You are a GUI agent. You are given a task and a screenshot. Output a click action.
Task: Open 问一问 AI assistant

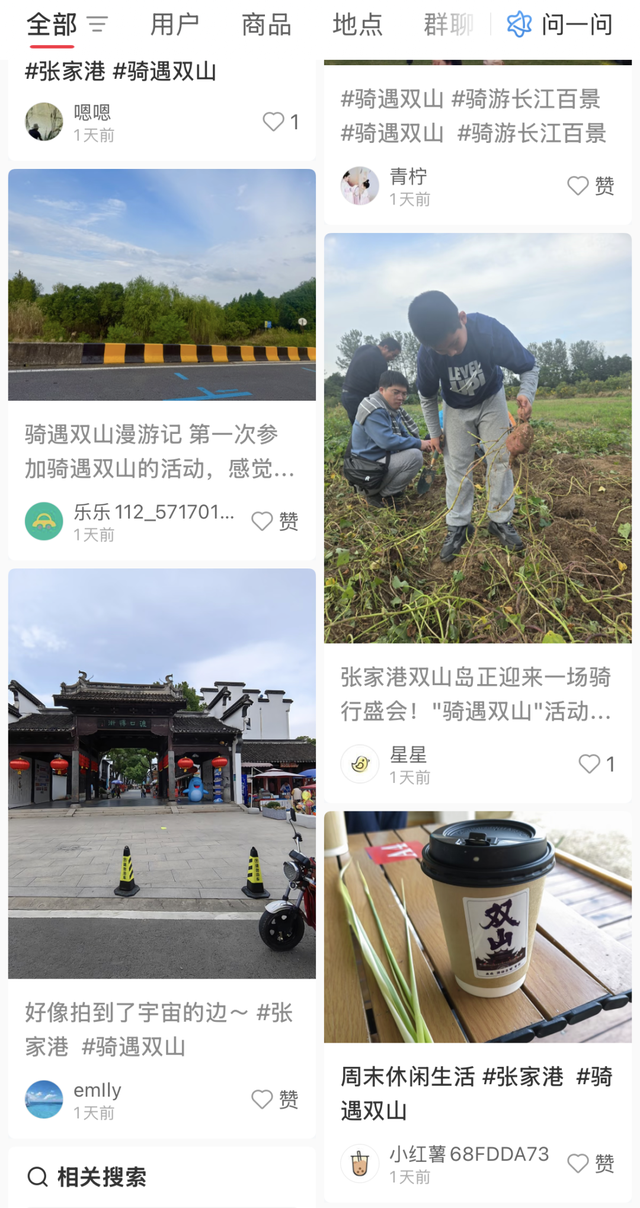pos(560,24)
